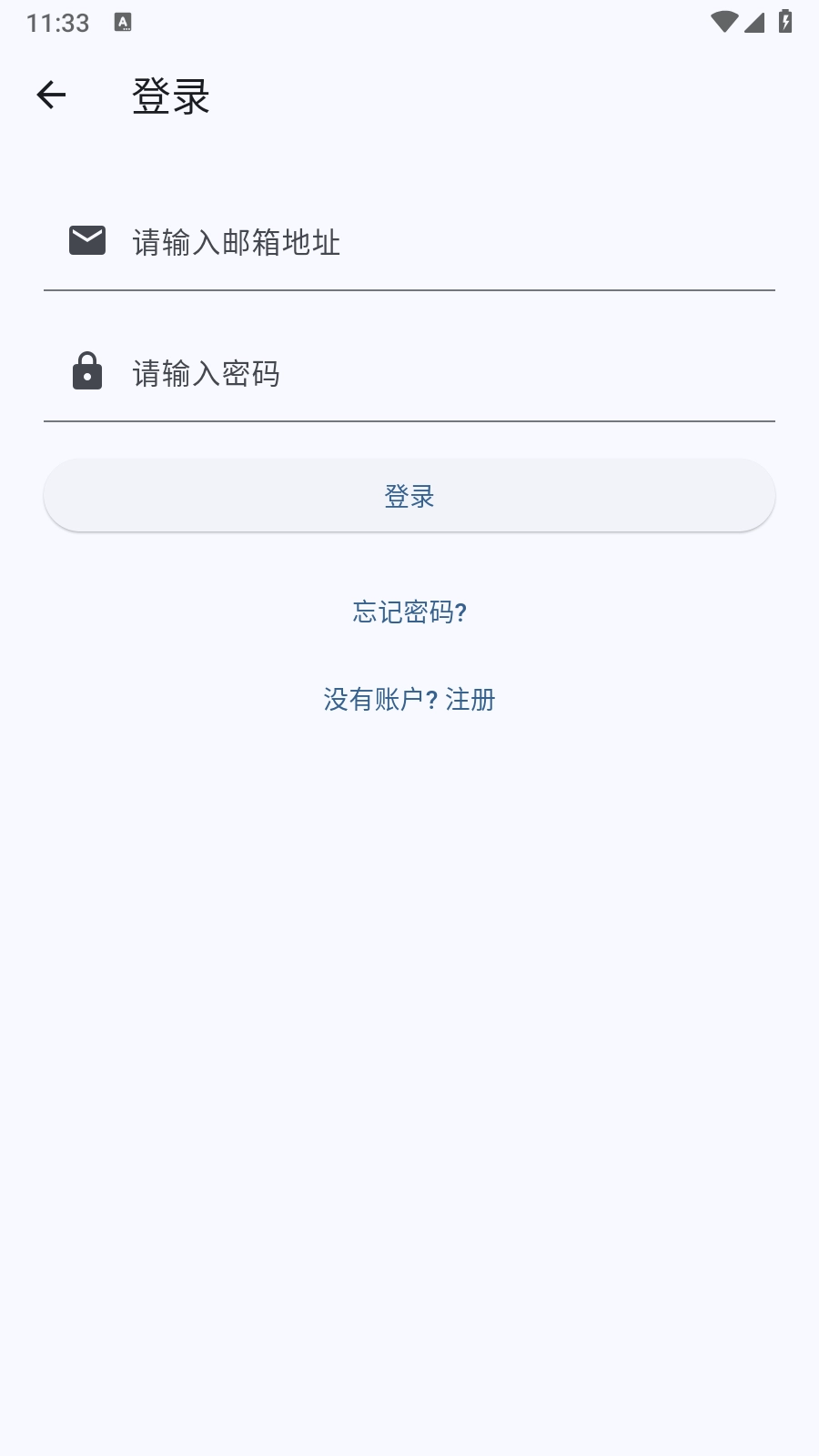
Task: Tap the left arrow navigation control
Action: [x=52, y=95]
